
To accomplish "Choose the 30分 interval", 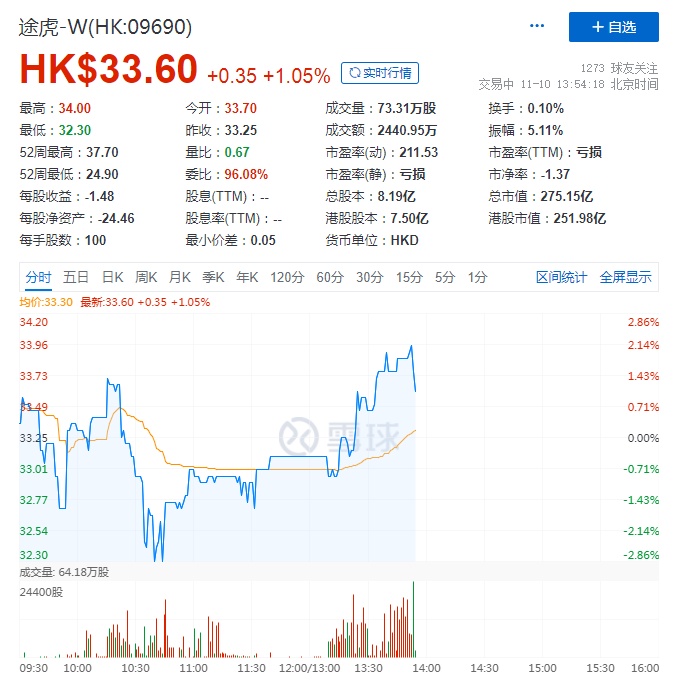I will click(x=370, y=277).
